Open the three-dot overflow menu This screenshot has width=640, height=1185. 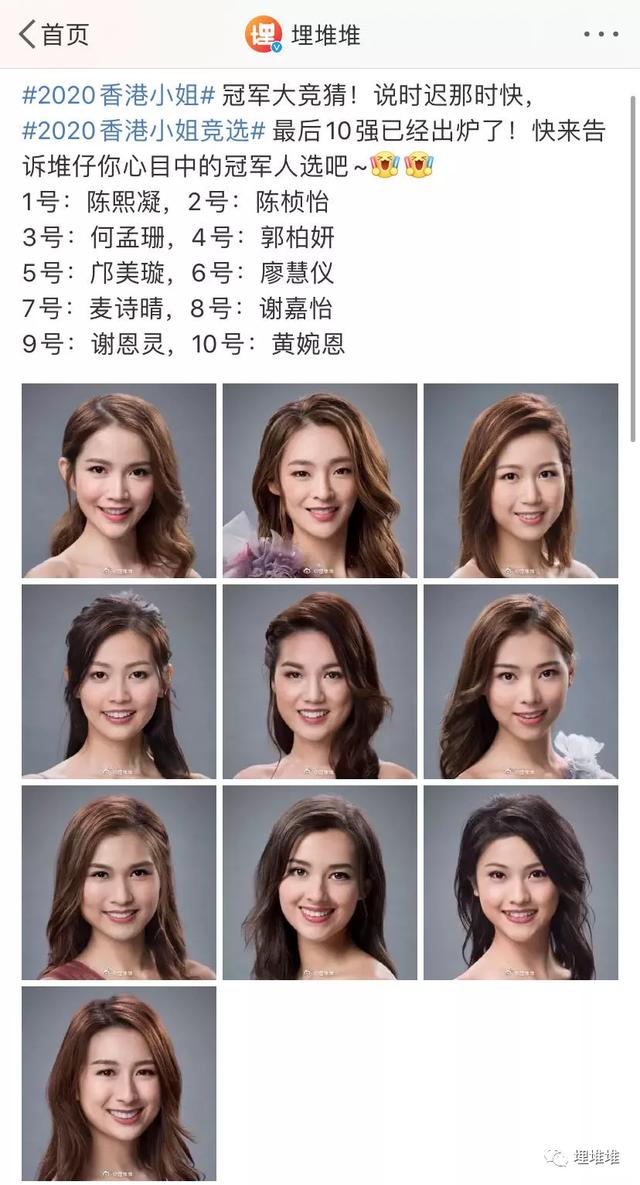point(600,35)
